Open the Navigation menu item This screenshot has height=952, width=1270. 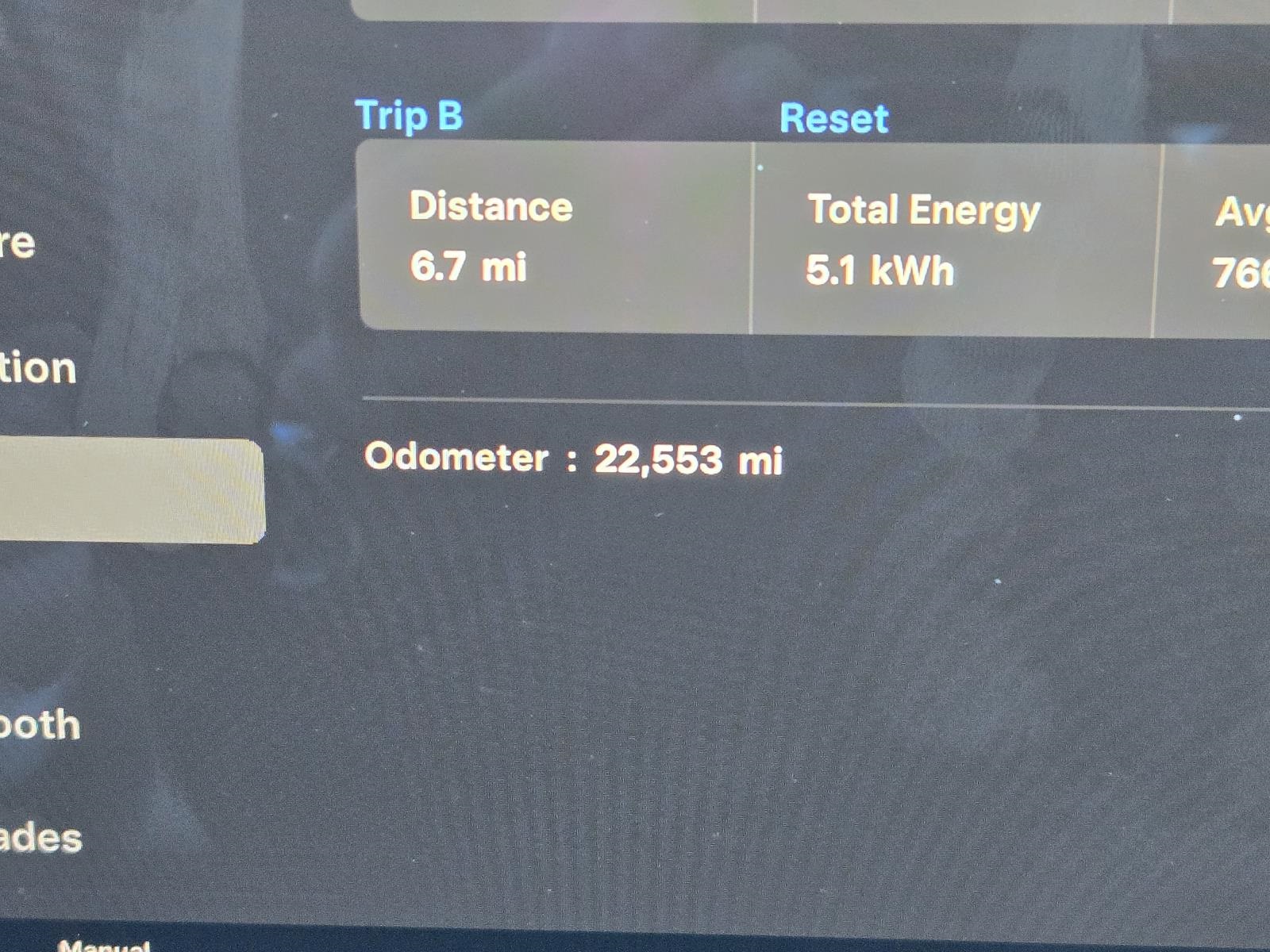coord(38,369)
